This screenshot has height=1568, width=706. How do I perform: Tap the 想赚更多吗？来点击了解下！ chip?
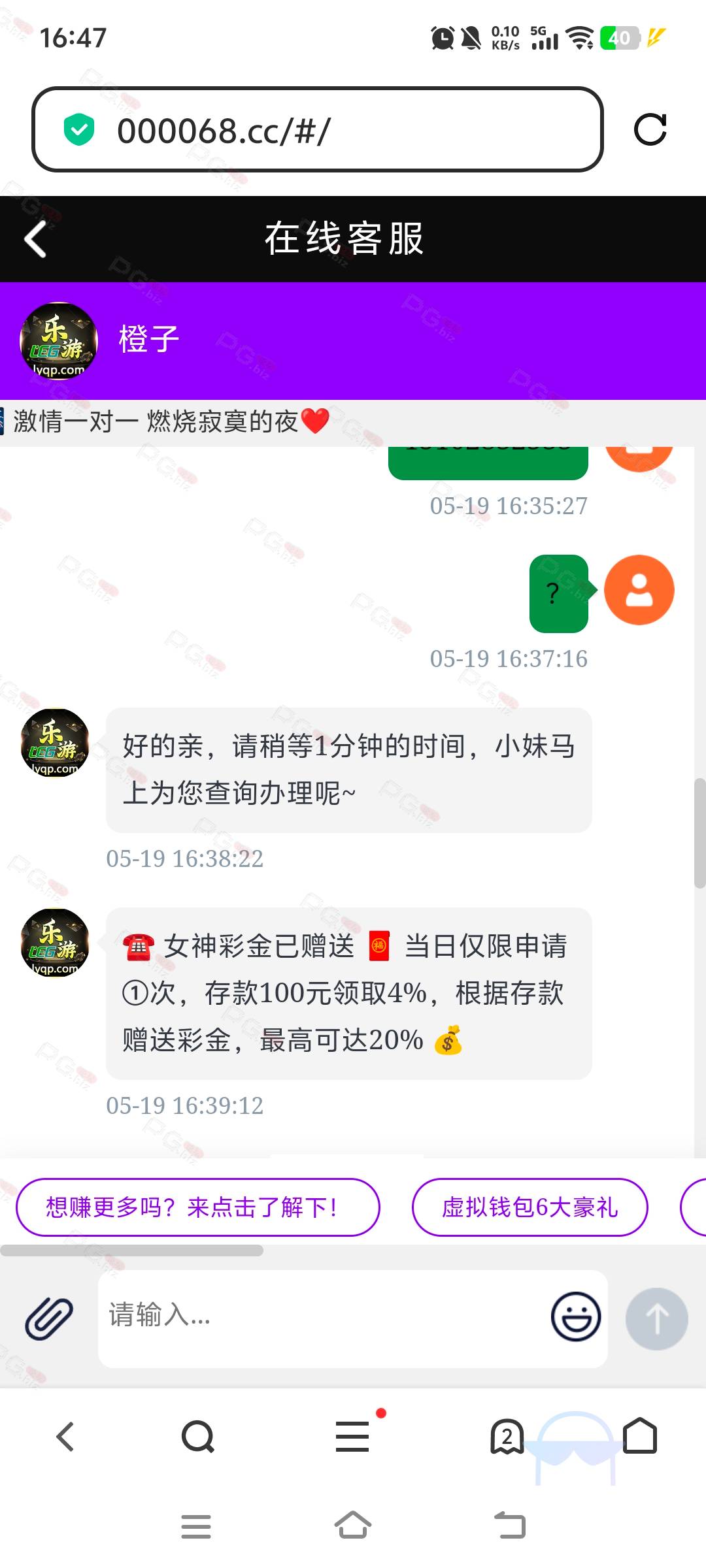click(197, 1207)
